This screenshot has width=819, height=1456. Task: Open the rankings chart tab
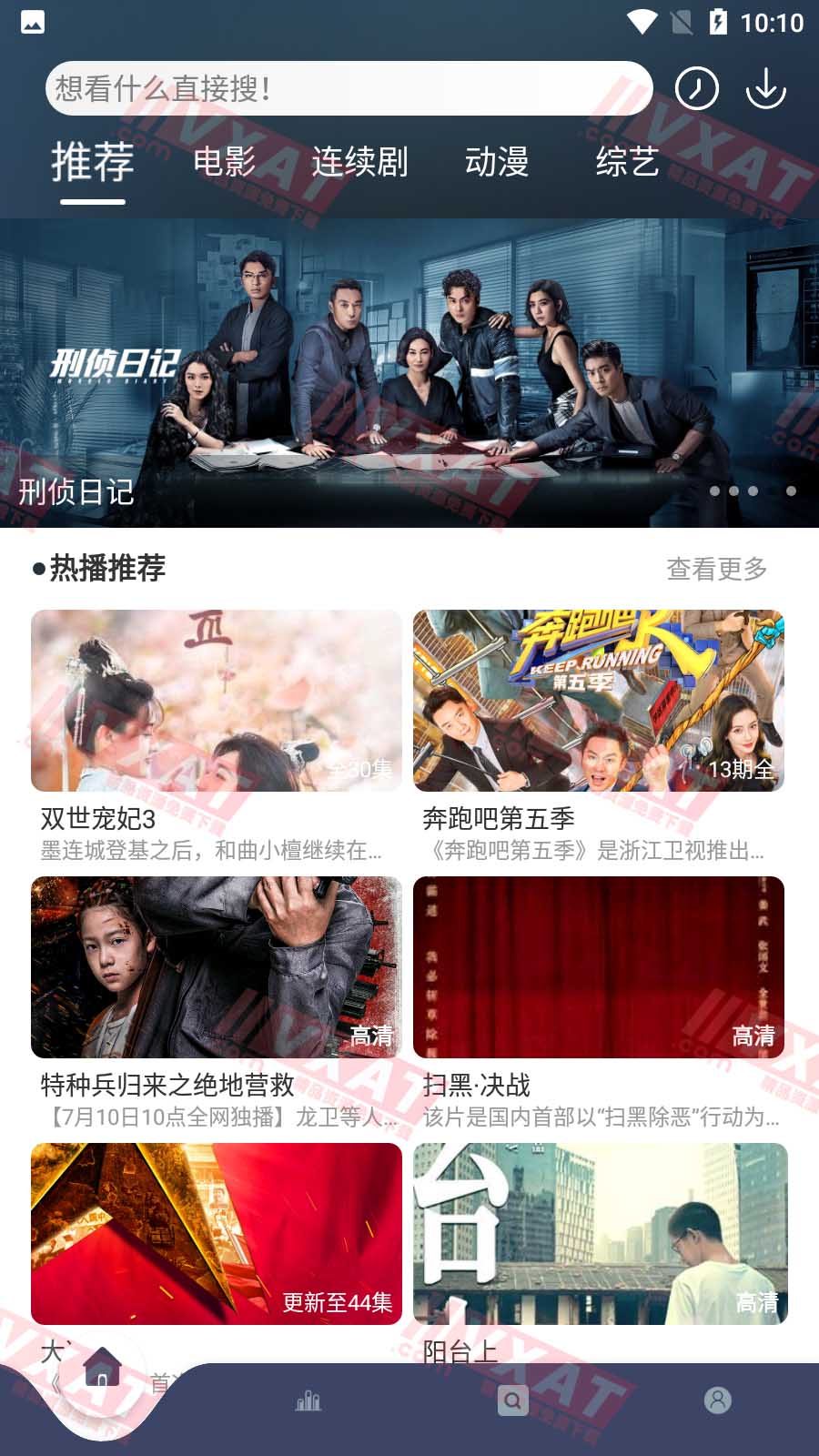[308, 1400]
